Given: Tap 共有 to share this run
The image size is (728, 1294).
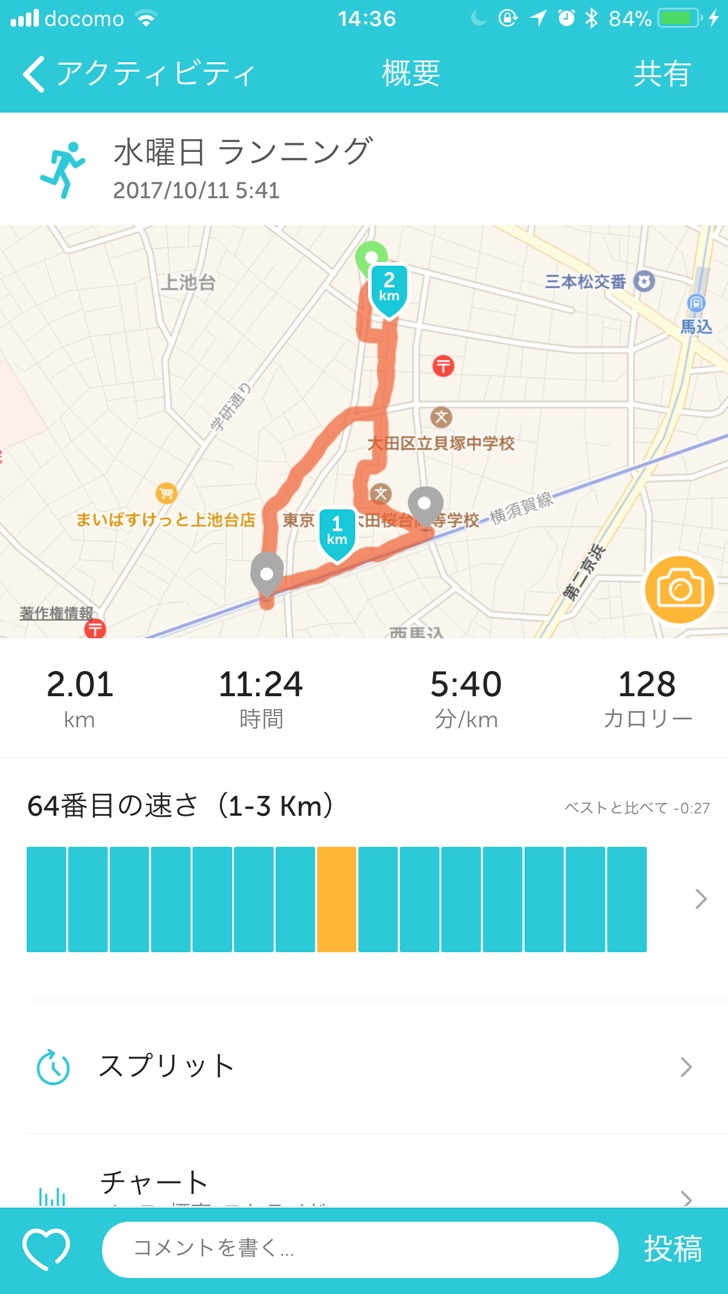Looking at the screenshot, I should click(x=662, y=74).
